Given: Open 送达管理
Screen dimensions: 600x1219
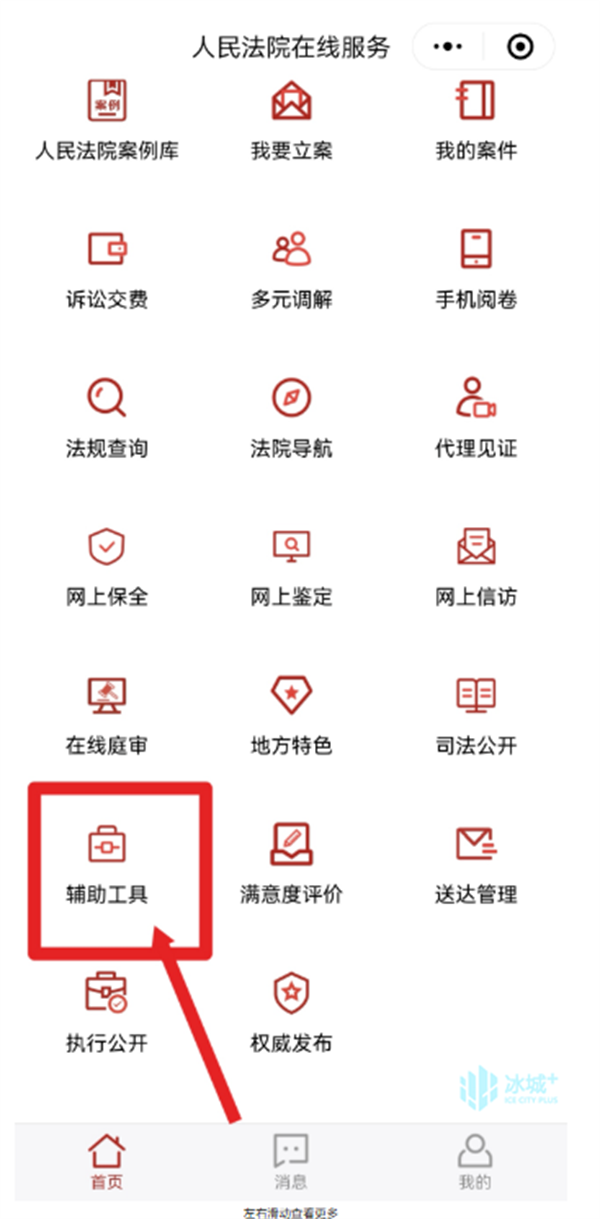Looking at the screenshot, I should click(475, 862).
